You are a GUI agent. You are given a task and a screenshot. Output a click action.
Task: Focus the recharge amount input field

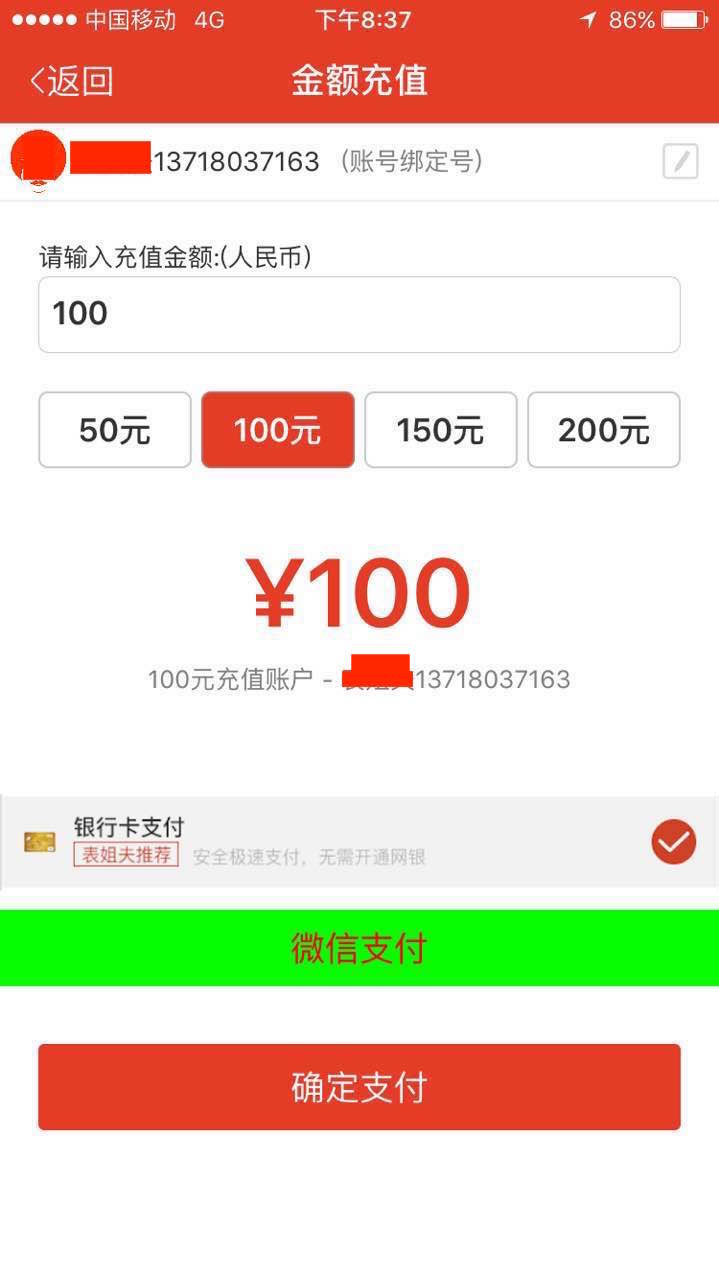(x=359, y=314)
